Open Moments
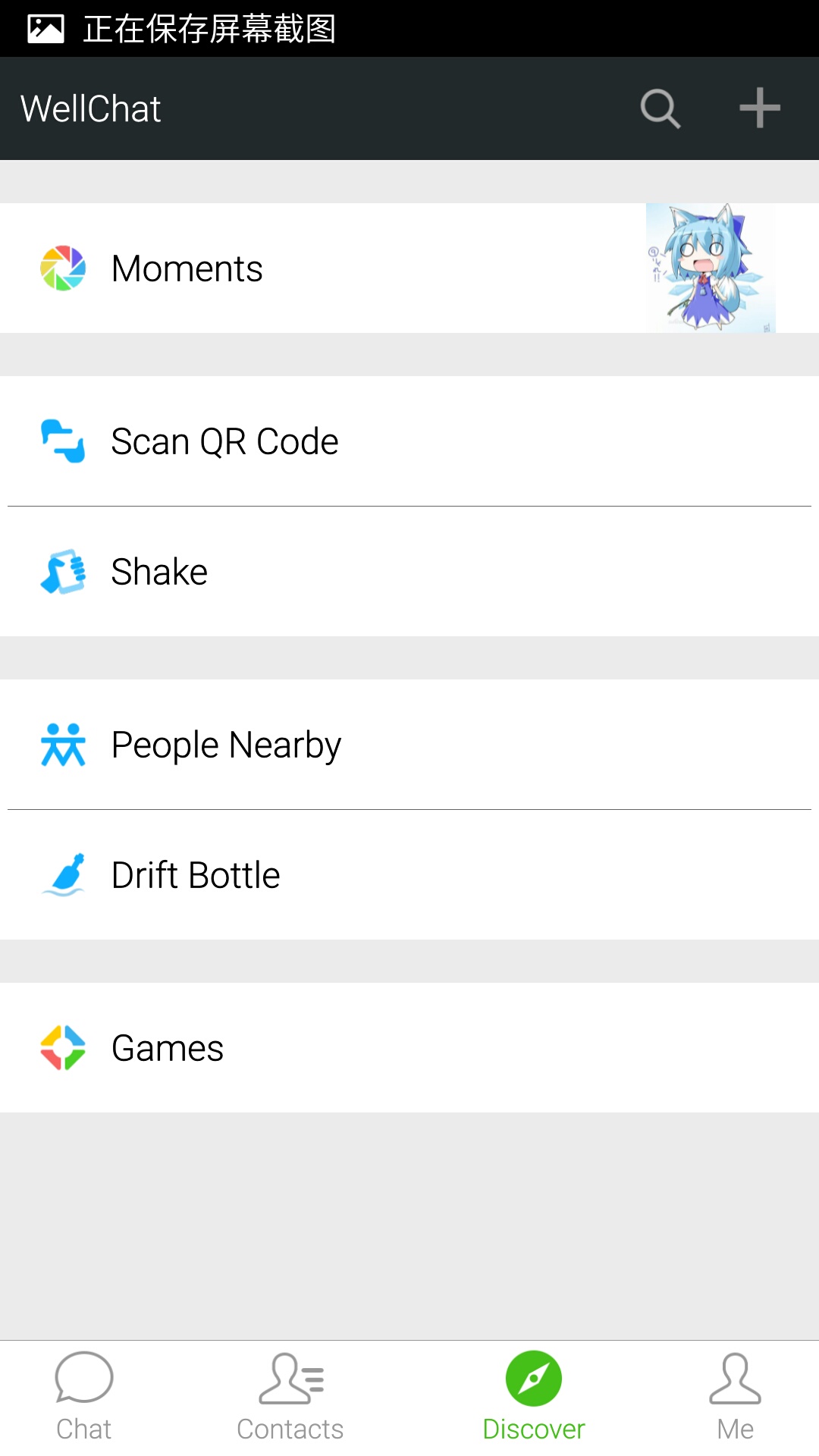This screenshot has width=819, height=1456. pyautogui.click(x=409, y=268)
